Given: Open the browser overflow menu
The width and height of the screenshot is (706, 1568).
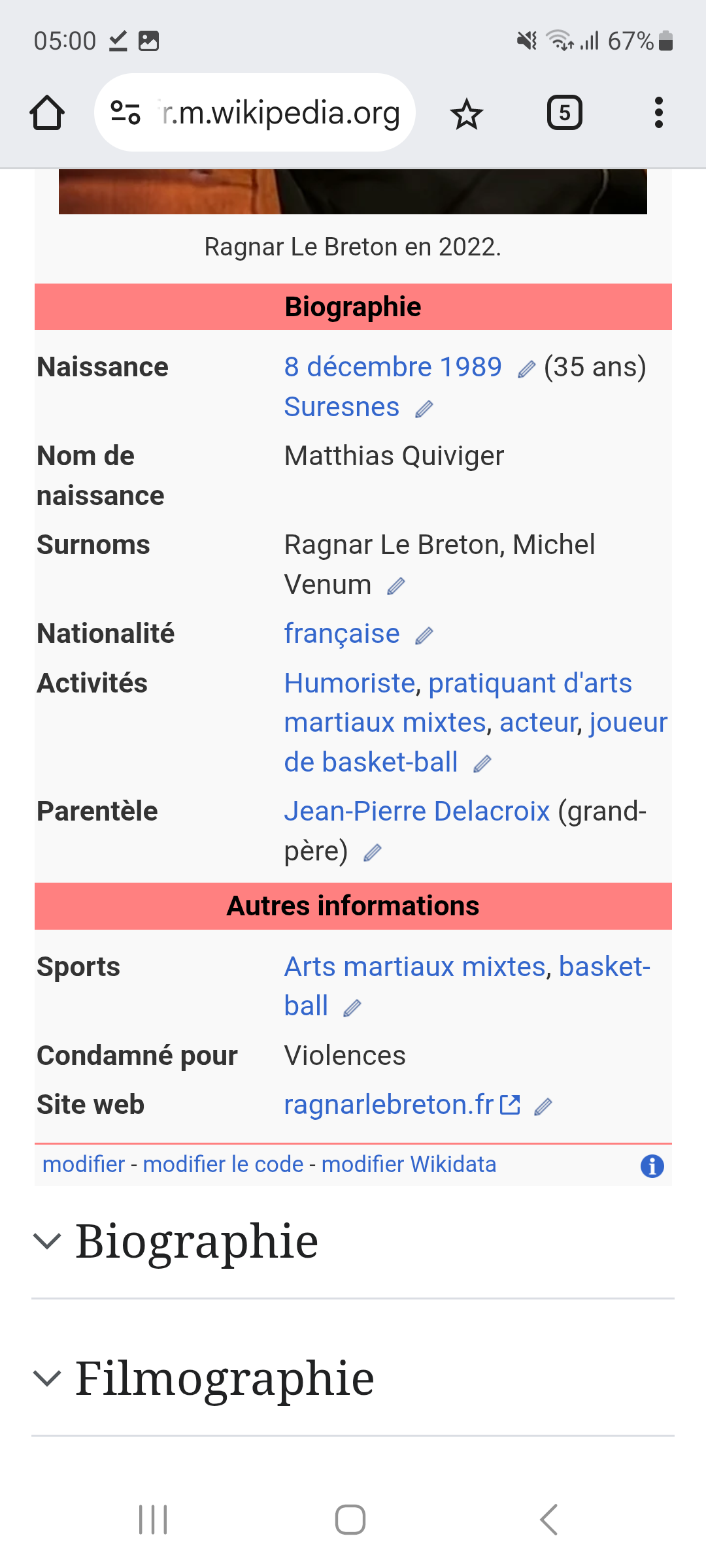Looking at the screenshot, I should [658, 113].
